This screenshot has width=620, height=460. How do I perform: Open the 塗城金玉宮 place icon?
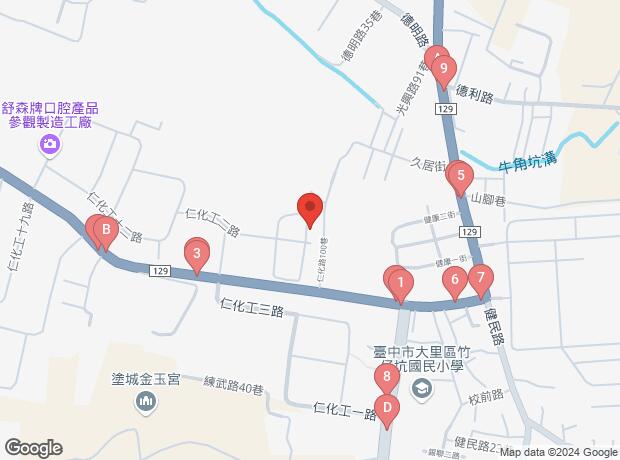[x=147, y=403]
